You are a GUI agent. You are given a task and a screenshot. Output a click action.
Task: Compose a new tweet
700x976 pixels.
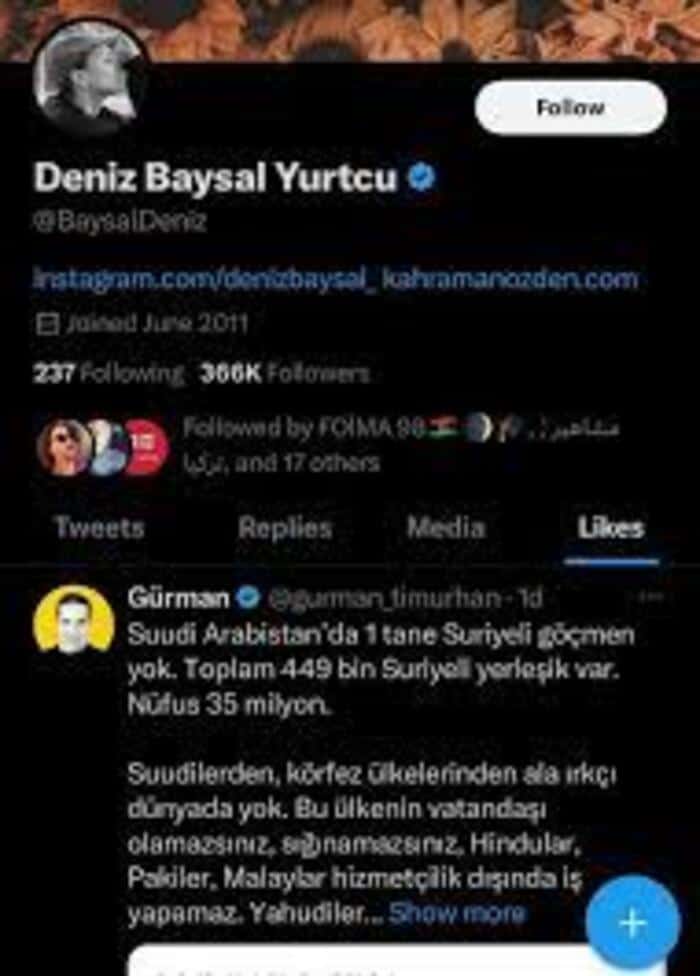click(x=632, y=922)
